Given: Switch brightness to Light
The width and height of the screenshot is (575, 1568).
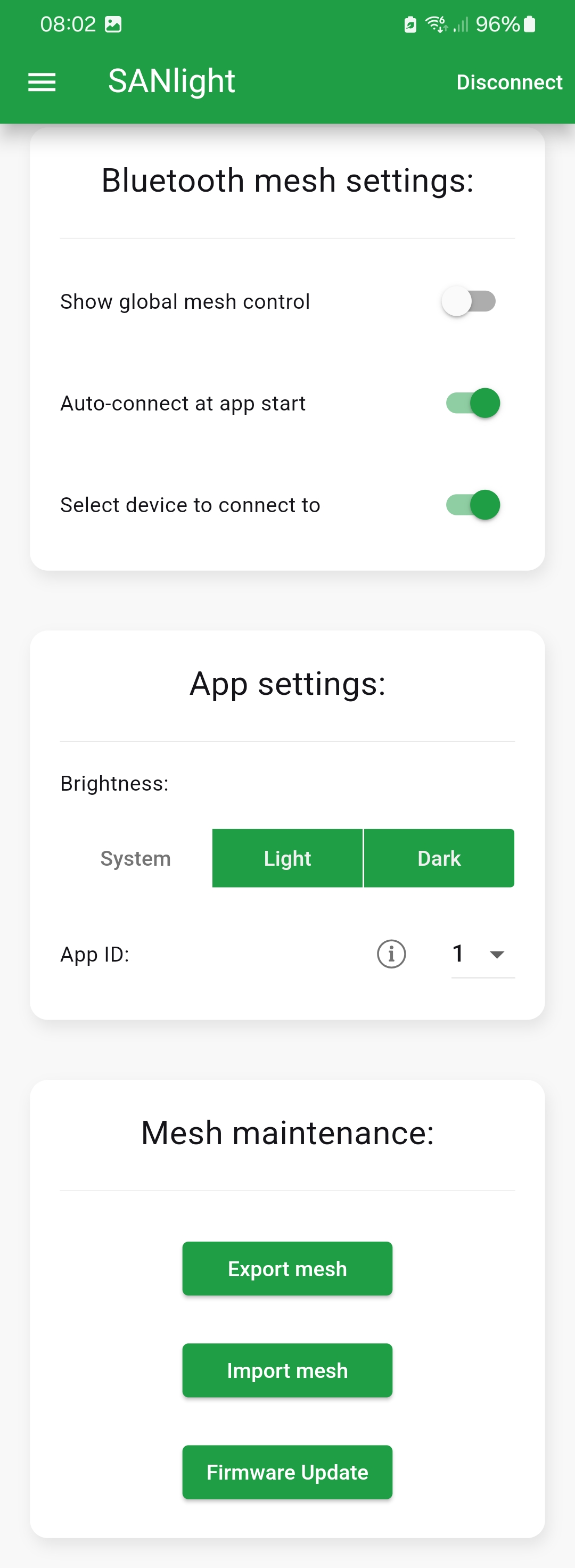Looking at the screenshot, I should click(287, 858).
